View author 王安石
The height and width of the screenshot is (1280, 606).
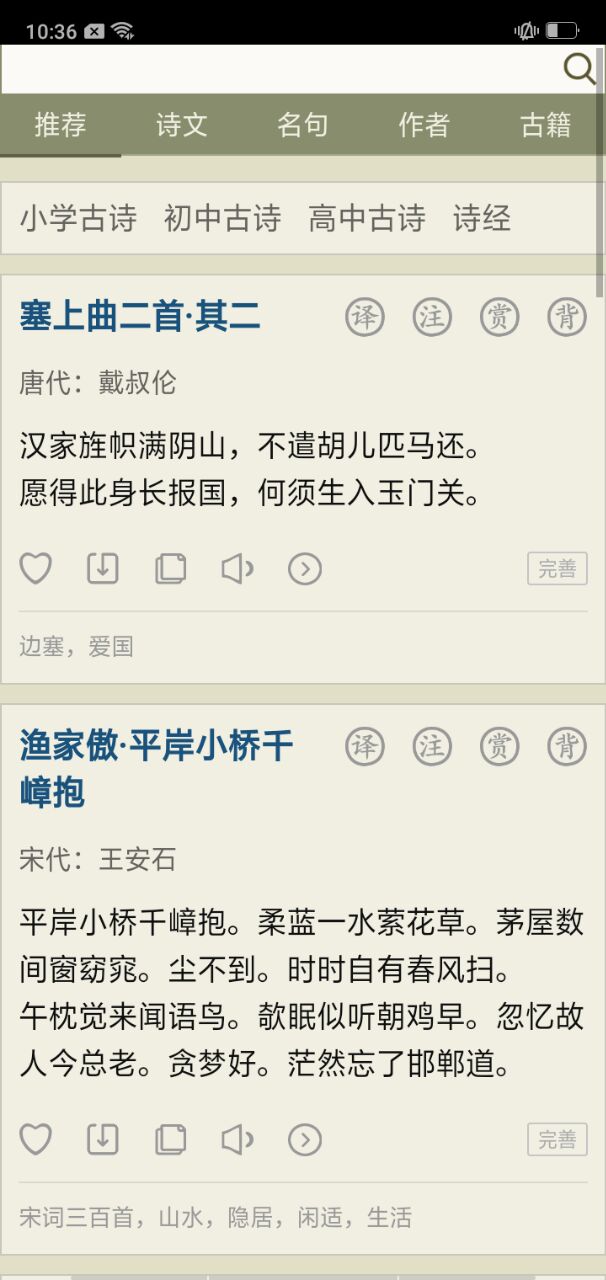pyautogui.click(x=137, y=859)
